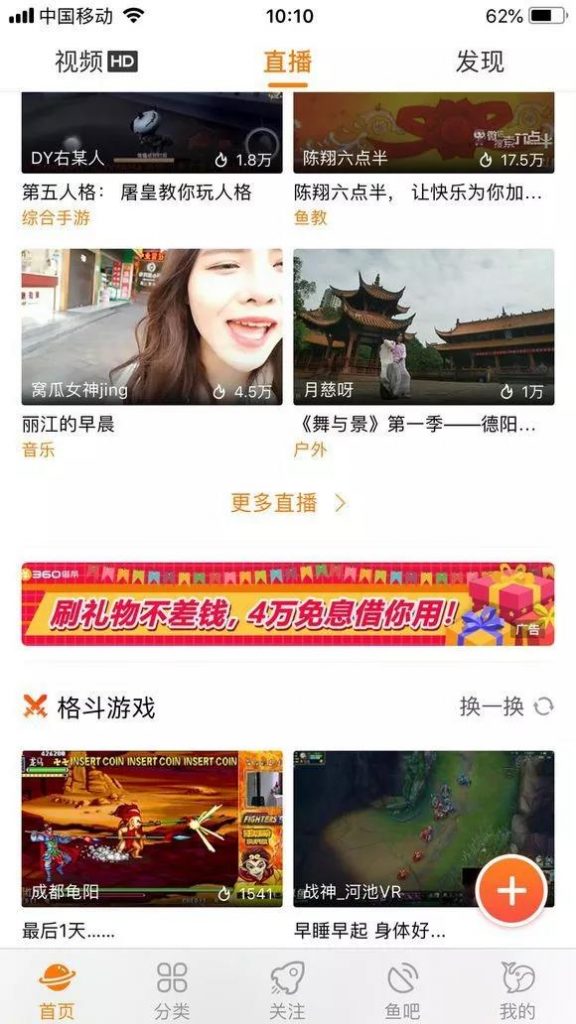The width and height of the screenshot is (576, 1024).
Task: Tap the orange plus floating button
Action: point(512,890)
